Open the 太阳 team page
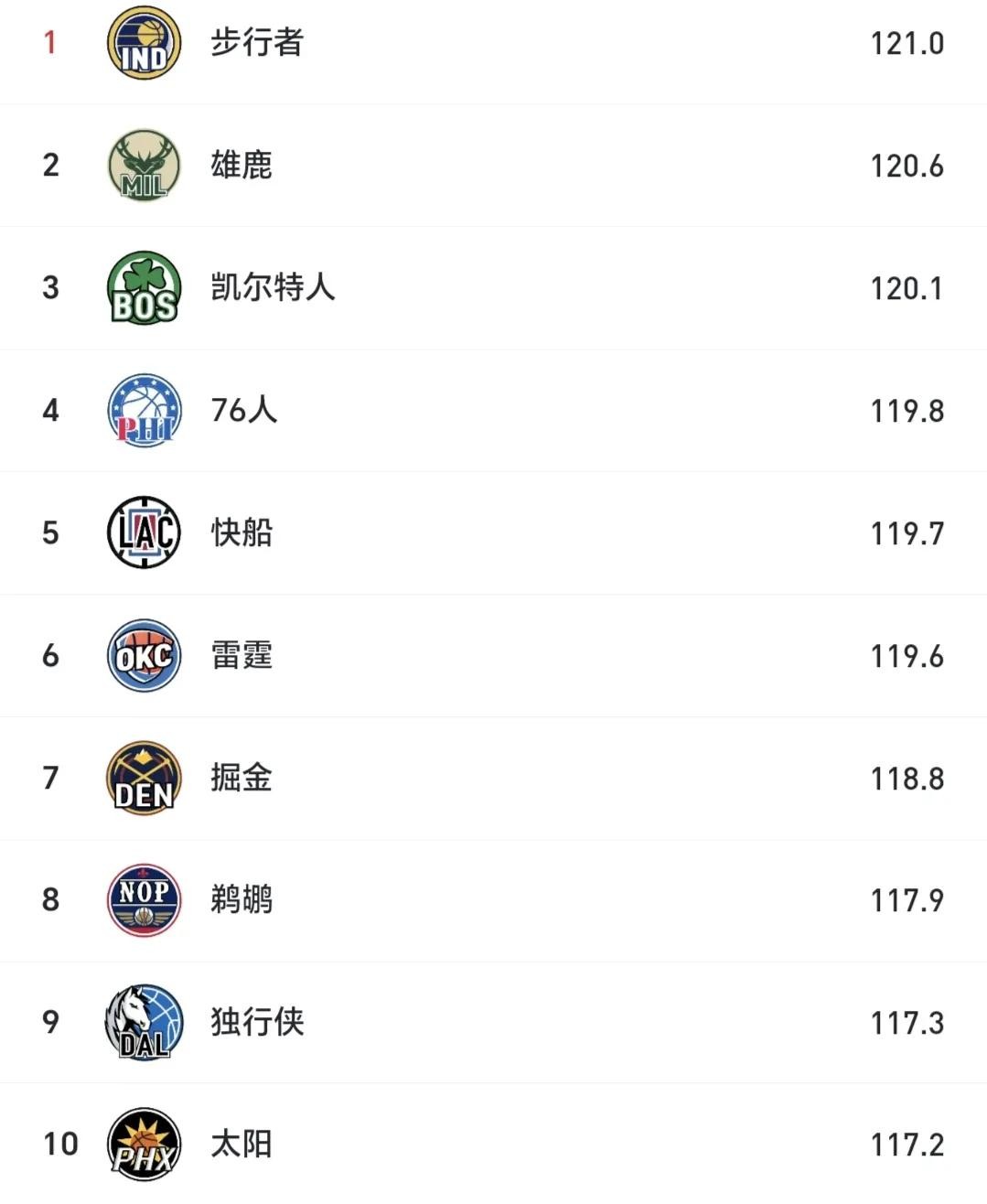Screen dimensions: 987x1204 [x=241, y=1144]
